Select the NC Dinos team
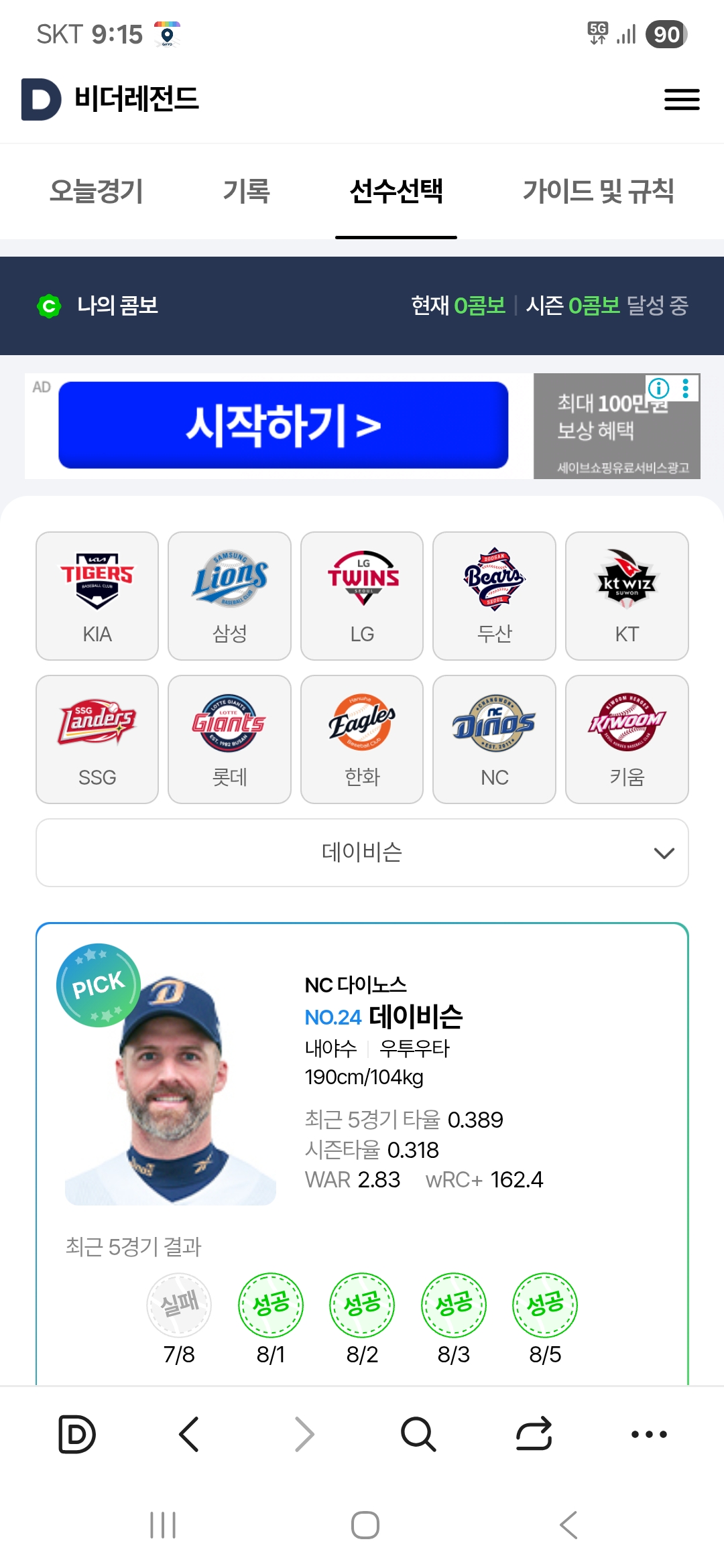 (x=494, y=739)
